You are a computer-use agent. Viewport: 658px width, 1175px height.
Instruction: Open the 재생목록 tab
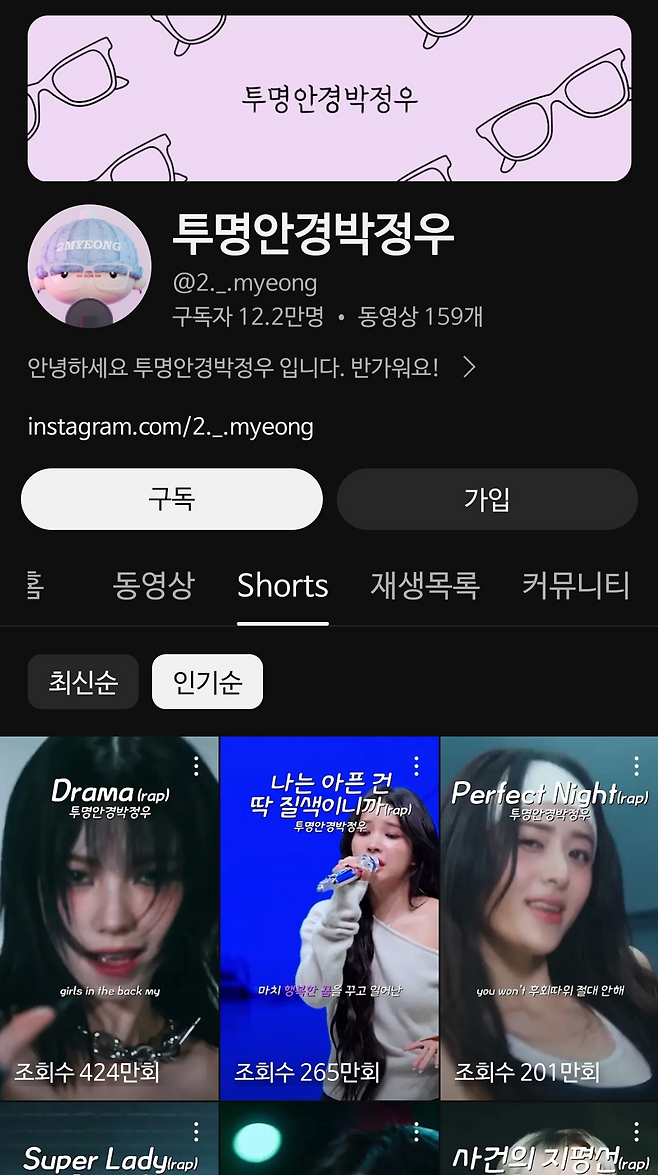425,585
